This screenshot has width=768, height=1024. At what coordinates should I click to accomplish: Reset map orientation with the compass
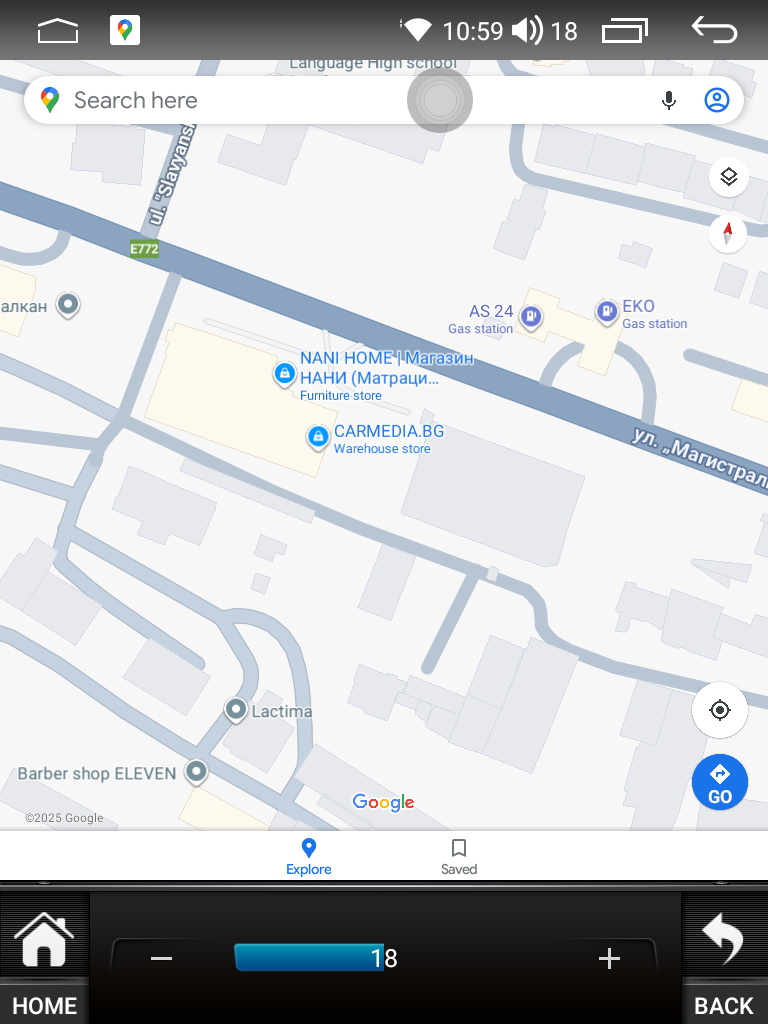728,234
